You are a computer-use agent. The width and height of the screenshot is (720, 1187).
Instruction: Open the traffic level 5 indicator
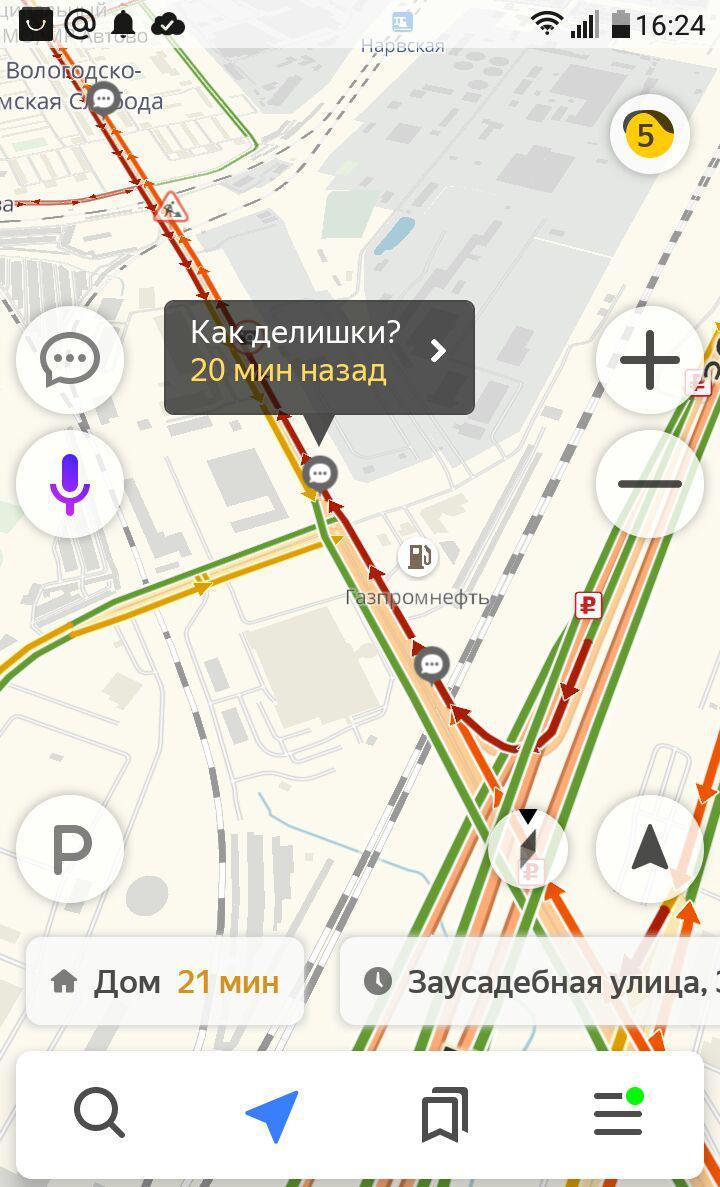pyautogui.click(x=649, y=135)
